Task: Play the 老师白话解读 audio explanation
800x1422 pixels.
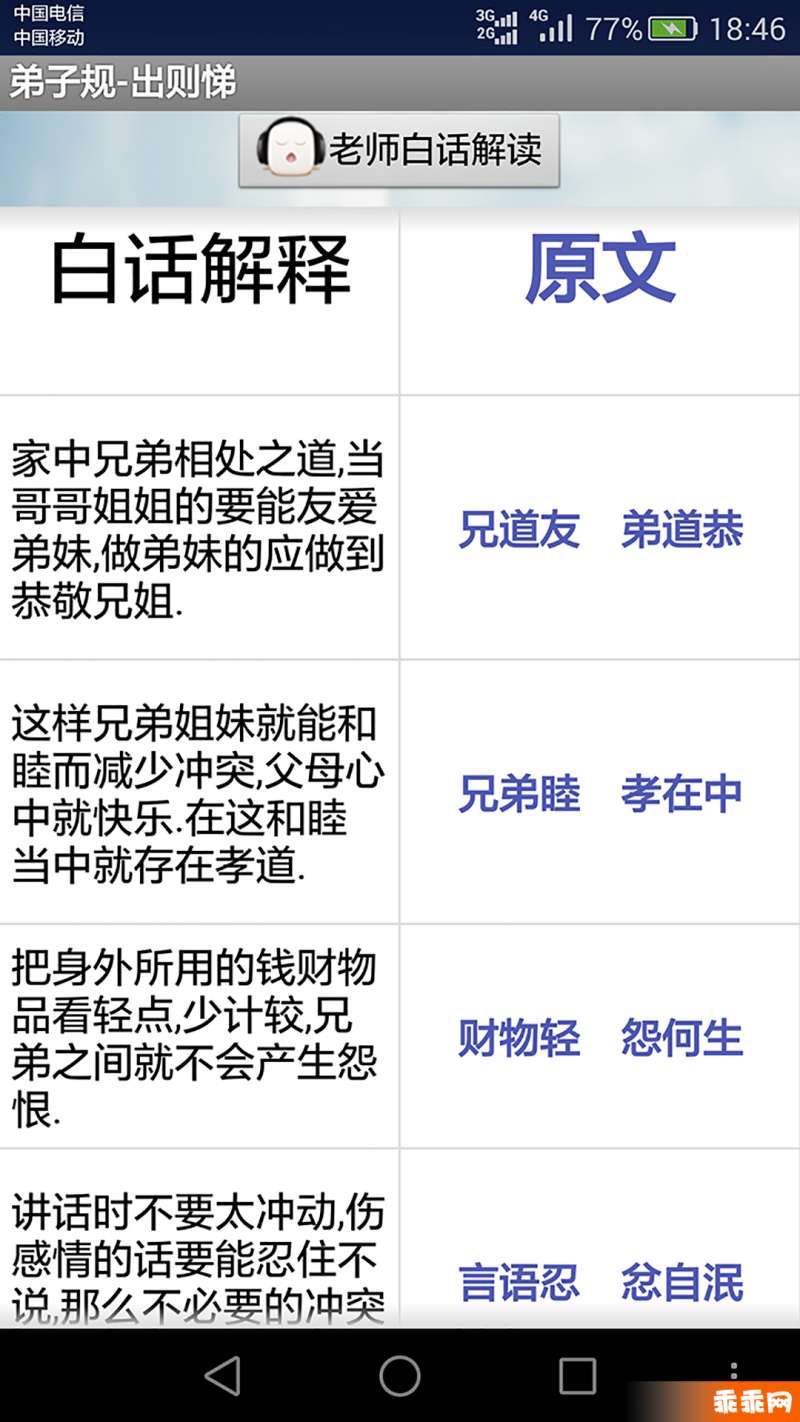Action: 399,151
